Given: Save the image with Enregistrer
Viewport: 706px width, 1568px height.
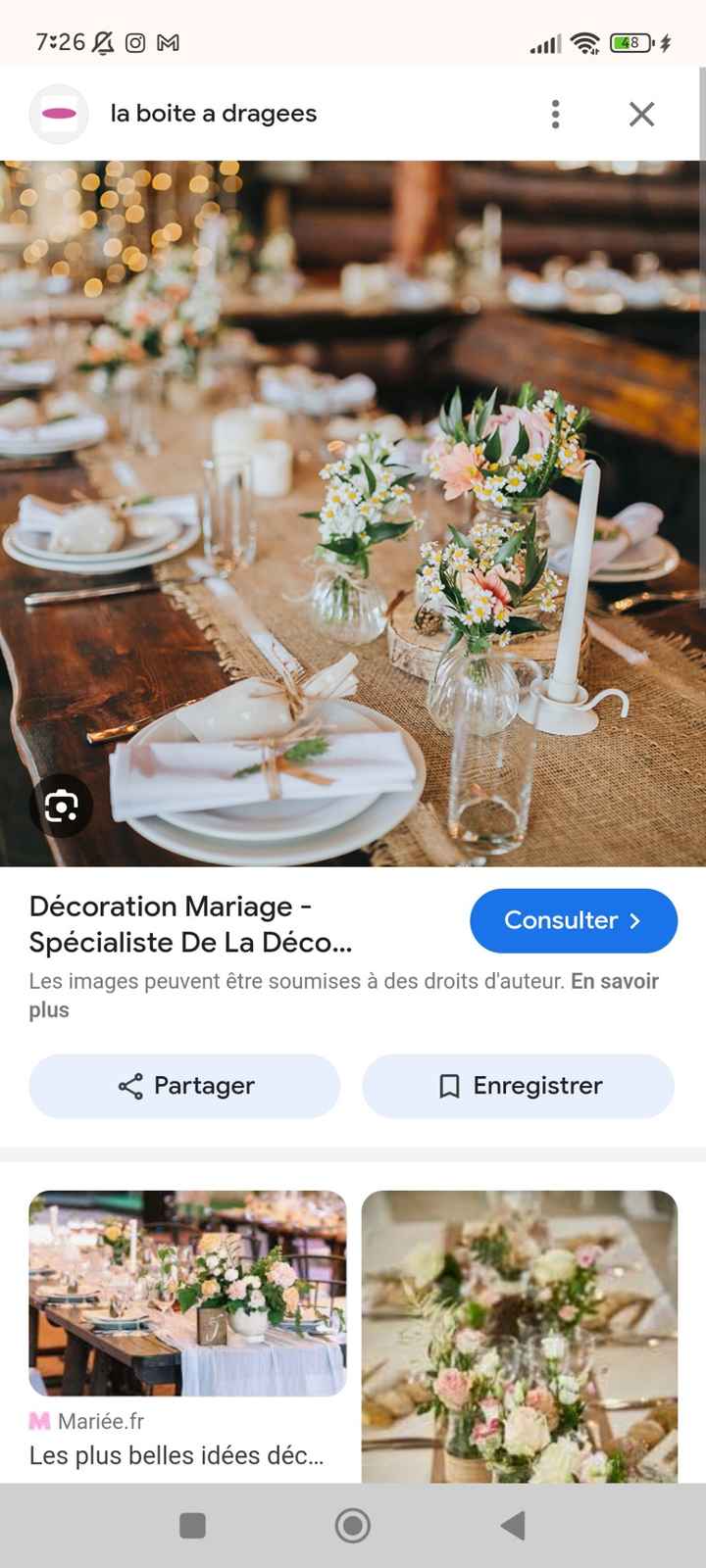Looking at the screenshot, I should pos(518,1086).
